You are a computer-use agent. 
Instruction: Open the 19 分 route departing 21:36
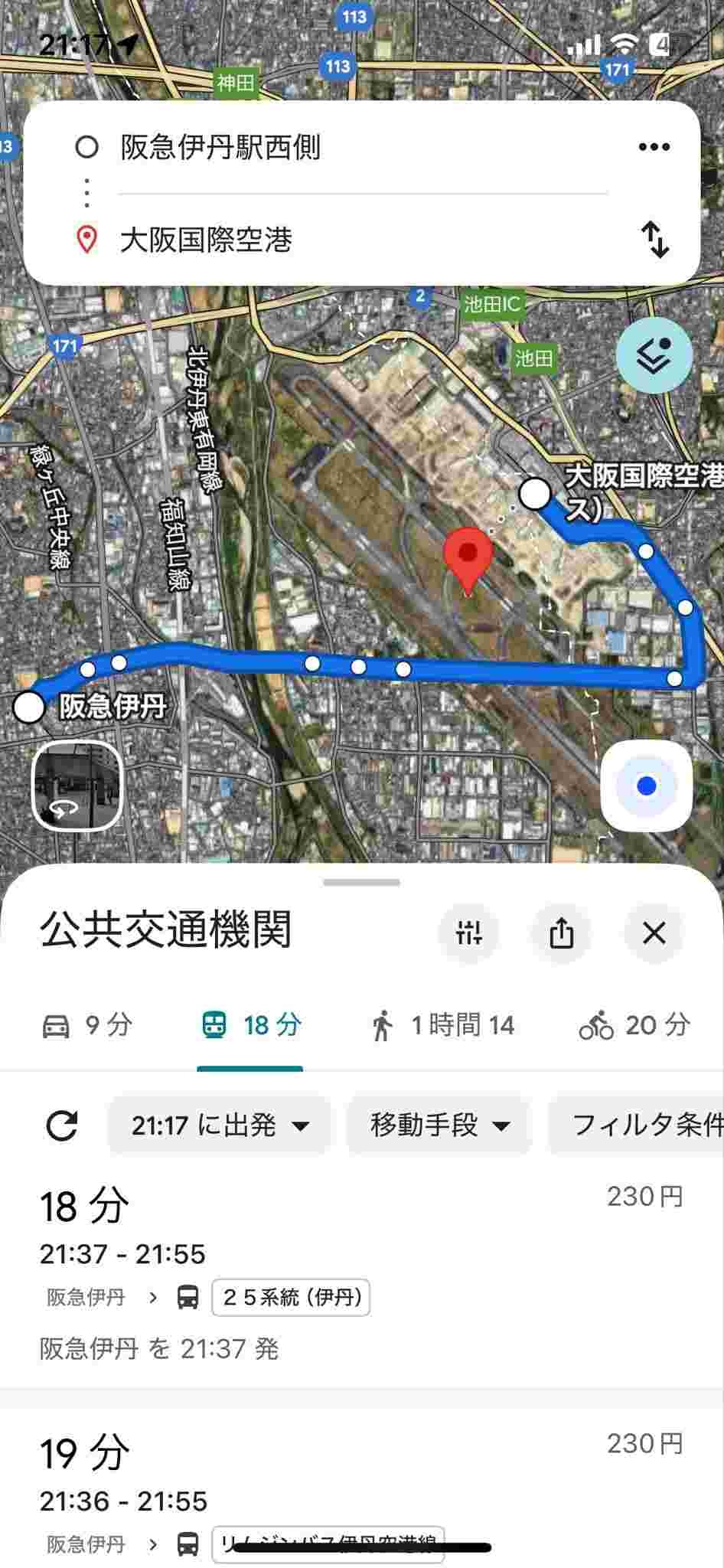[306, 1501]
